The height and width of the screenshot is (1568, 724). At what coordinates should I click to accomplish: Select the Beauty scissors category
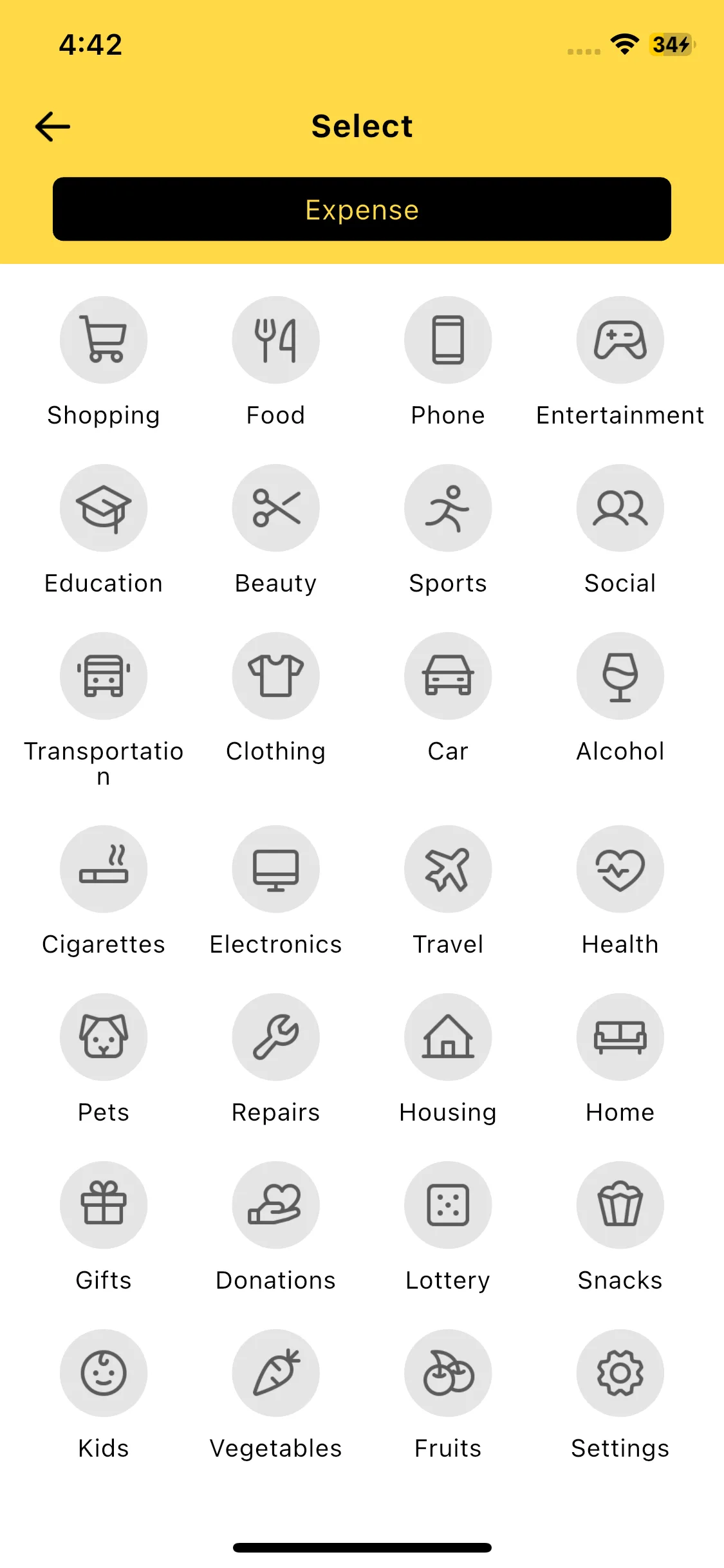275,508
